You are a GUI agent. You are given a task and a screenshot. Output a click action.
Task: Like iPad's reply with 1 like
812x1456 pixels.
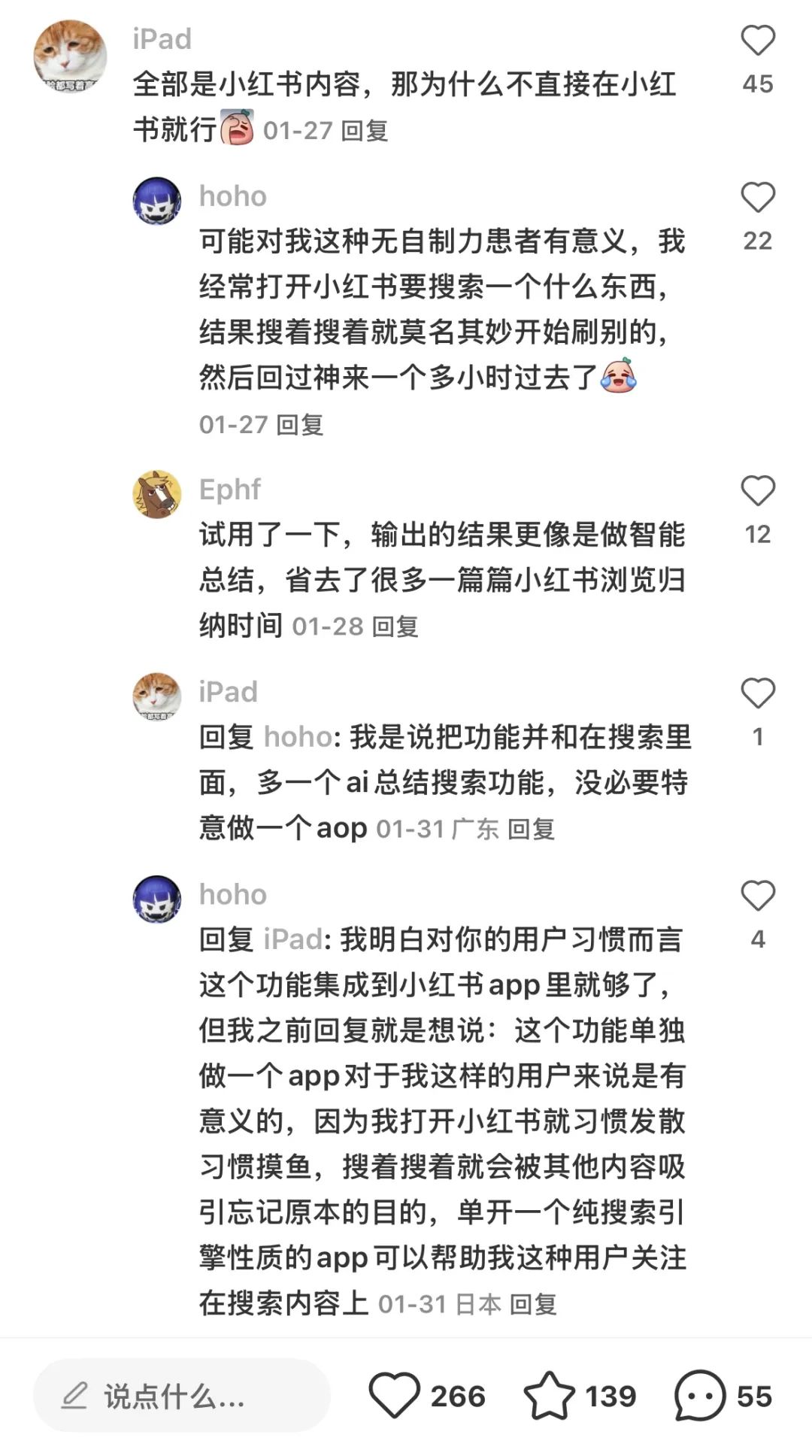(x=757, y=693)
